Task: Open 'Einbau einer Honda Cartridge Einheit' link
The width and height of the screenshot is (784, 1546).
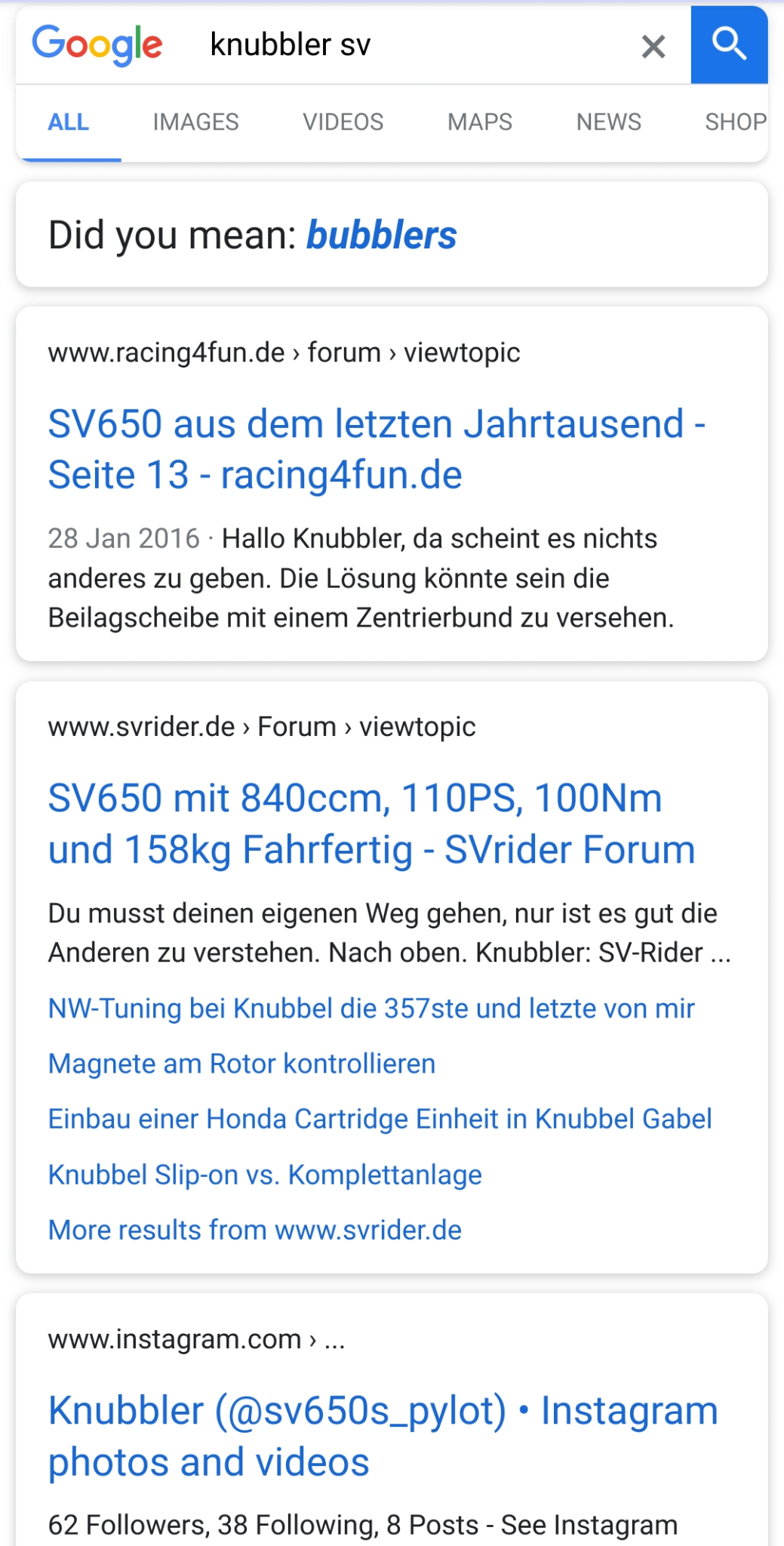Action: [x=380, y=1119]
